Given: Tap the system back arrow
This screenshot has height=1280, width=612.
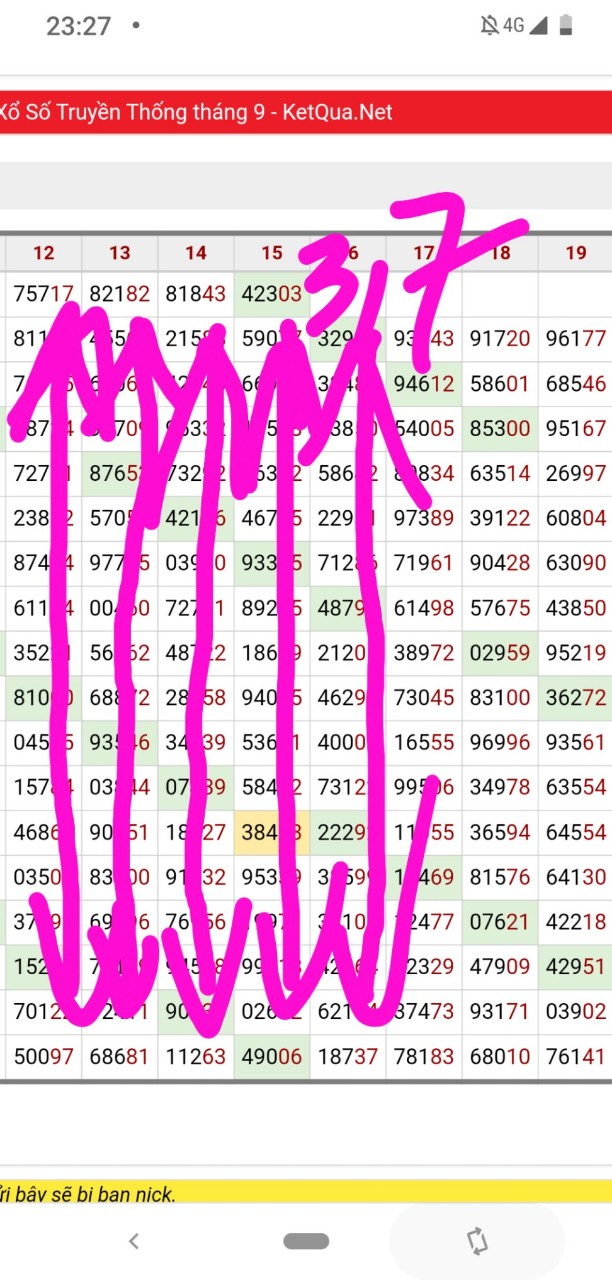Looking at the screenshot, I should pyautogui.click(x=134, y=1241).
